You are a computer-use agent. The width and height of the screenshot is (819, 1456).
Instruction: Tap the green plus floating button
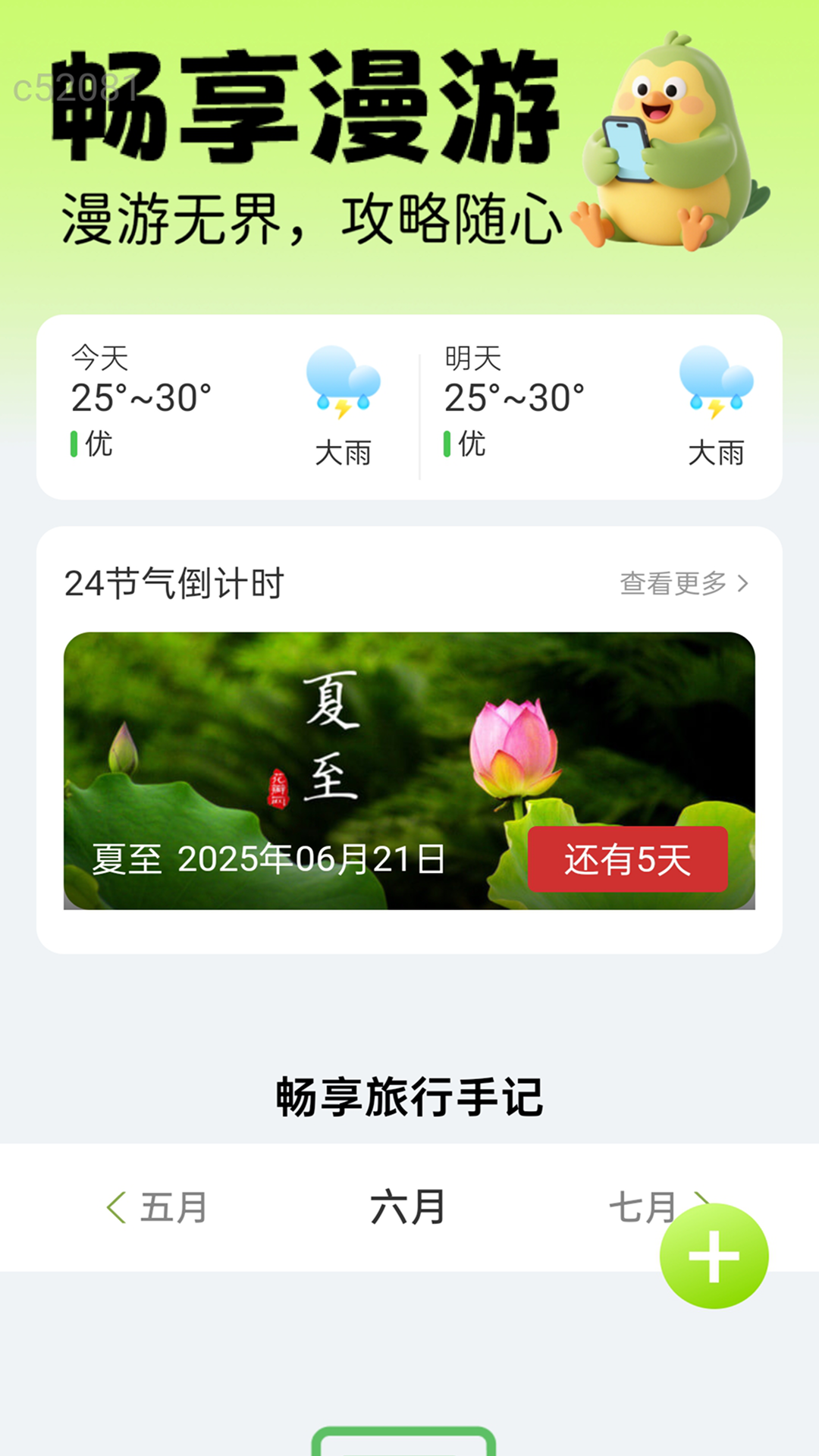point(714,1255)
